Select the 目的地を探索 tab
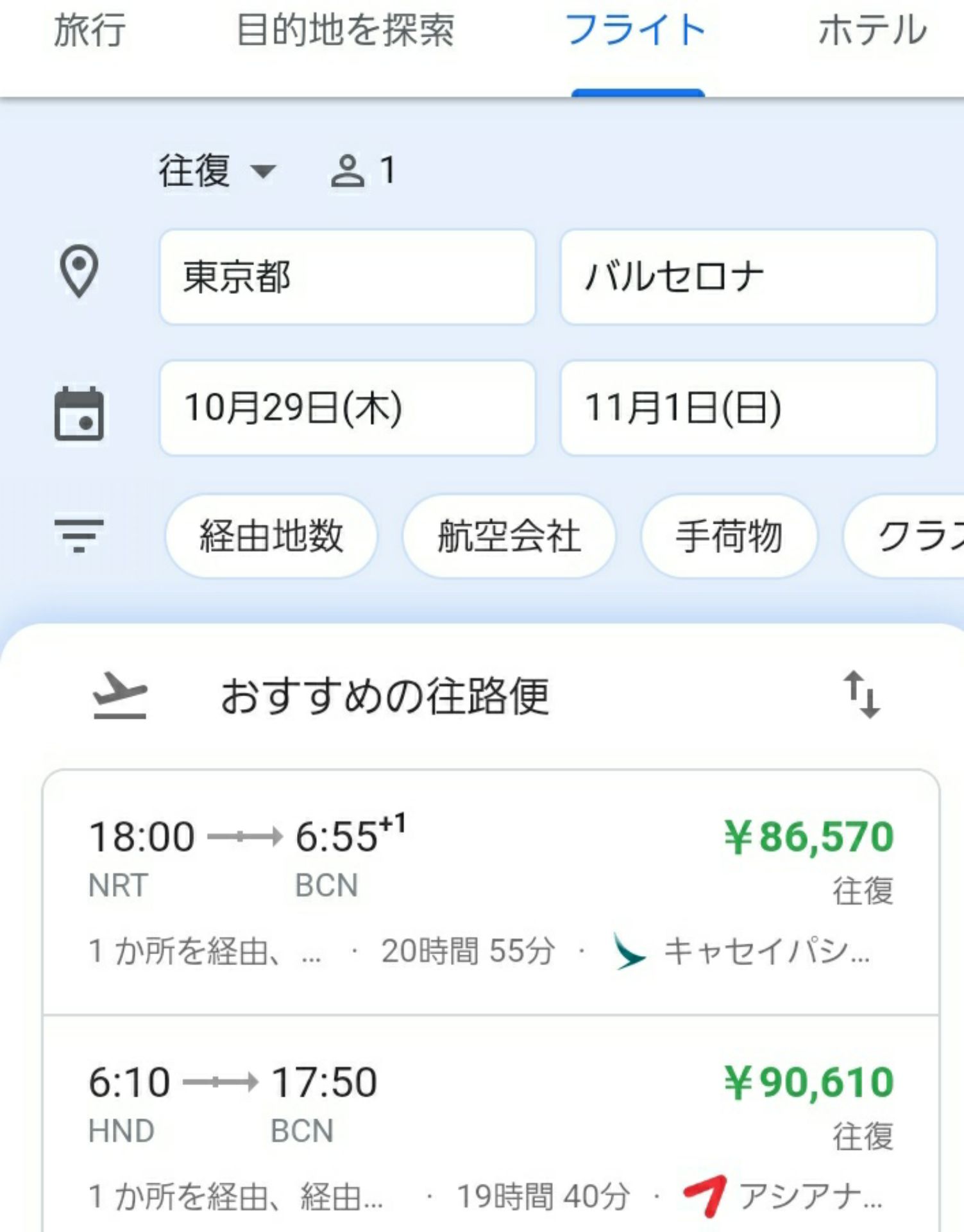The image size is (964, 1232). pyautogui.click(x=345, y=29)
